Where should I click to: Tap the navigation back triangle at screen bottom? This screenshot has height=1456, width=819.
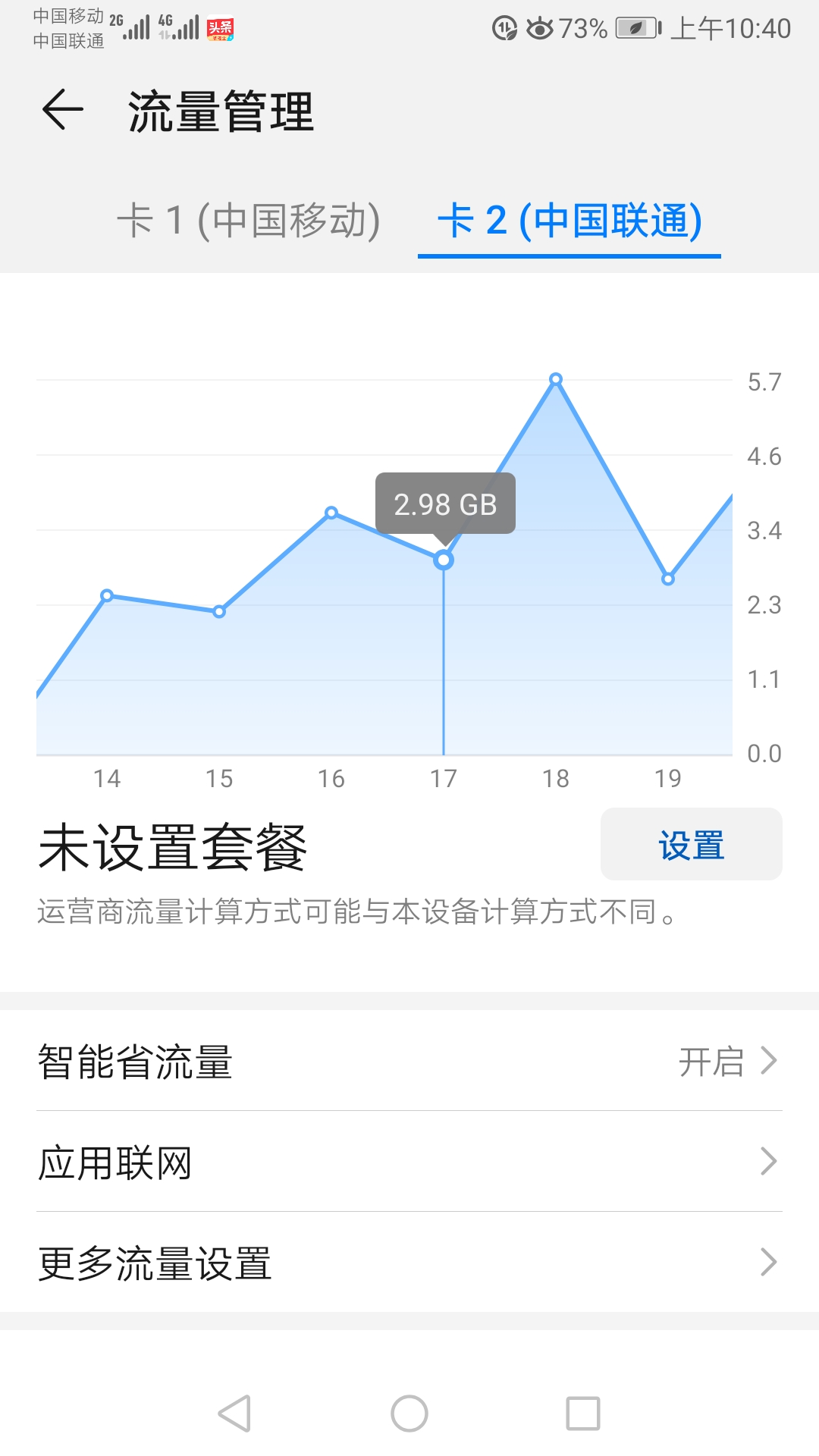point(235,1410)
